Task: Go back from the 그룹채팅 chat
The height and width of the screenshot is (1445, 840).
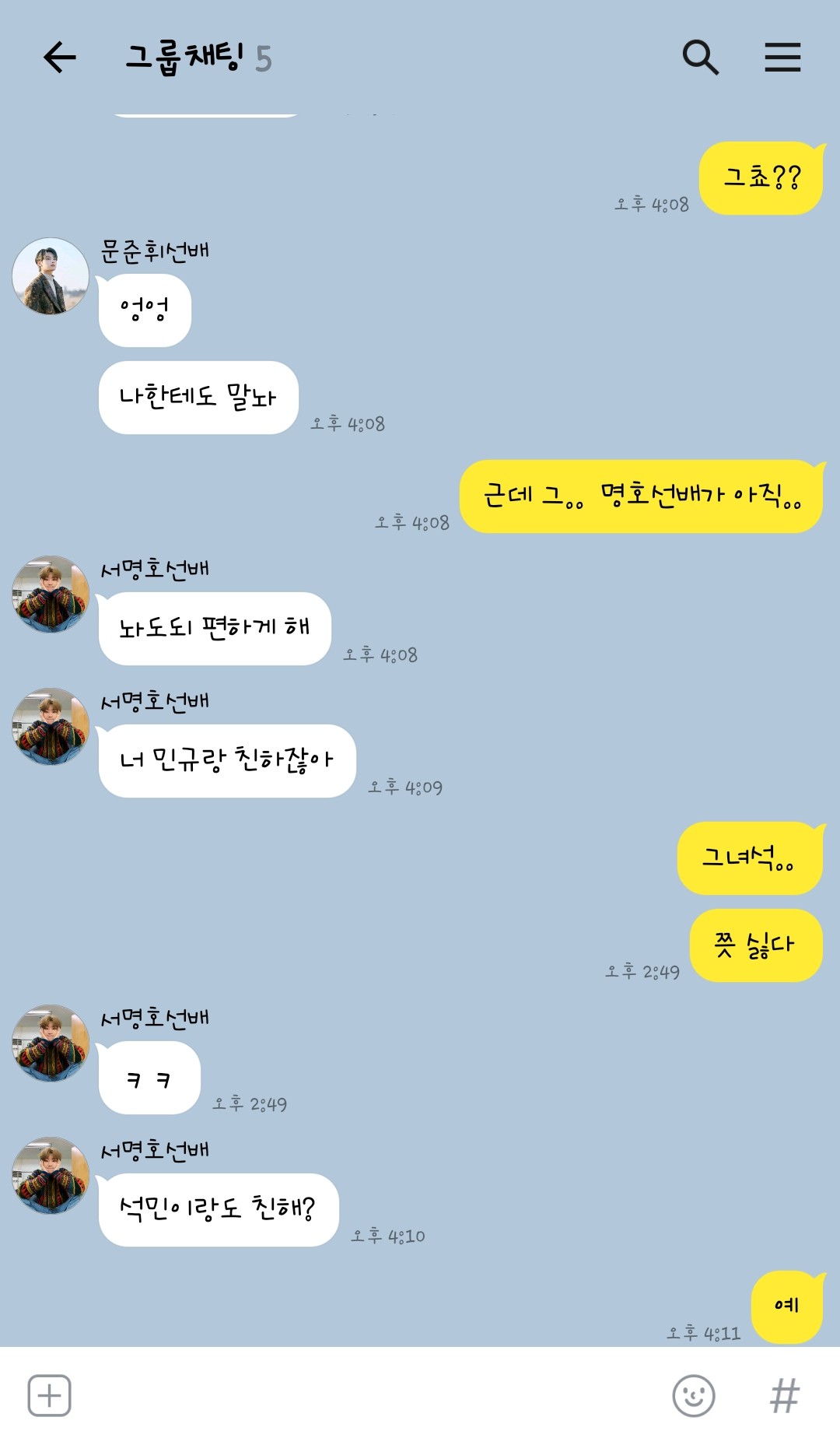Action: coord(59,58)
